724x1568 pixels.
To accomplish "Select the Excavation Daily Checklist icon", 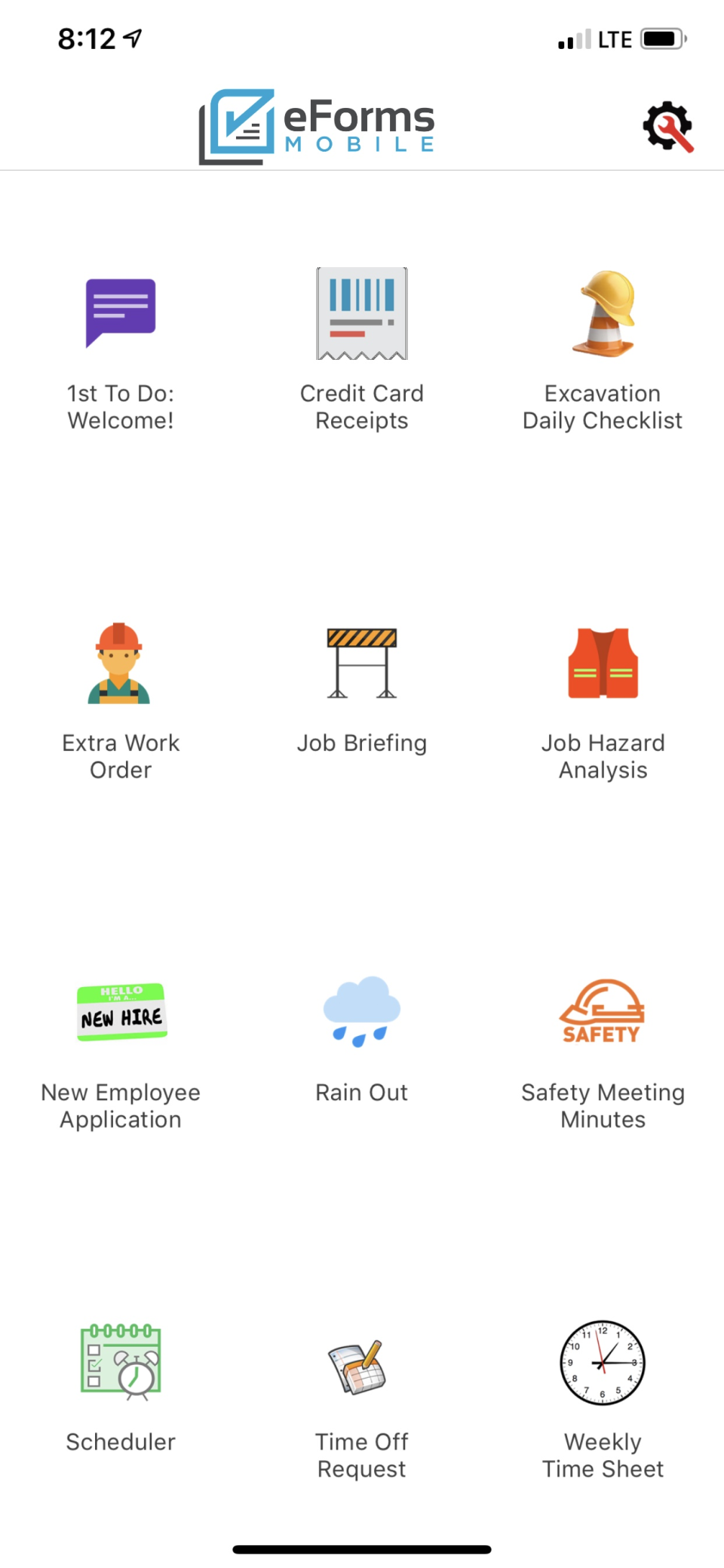I will pyautogui.click(x=603, y=313).
